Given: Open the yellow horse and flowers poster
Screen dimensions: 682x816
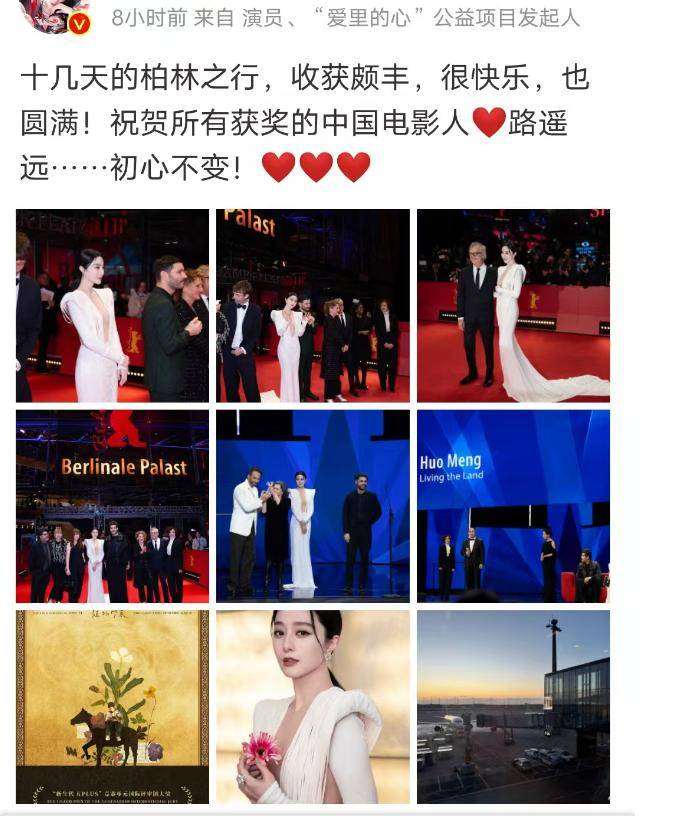Looking at the screenshot, I should point(112,706).
